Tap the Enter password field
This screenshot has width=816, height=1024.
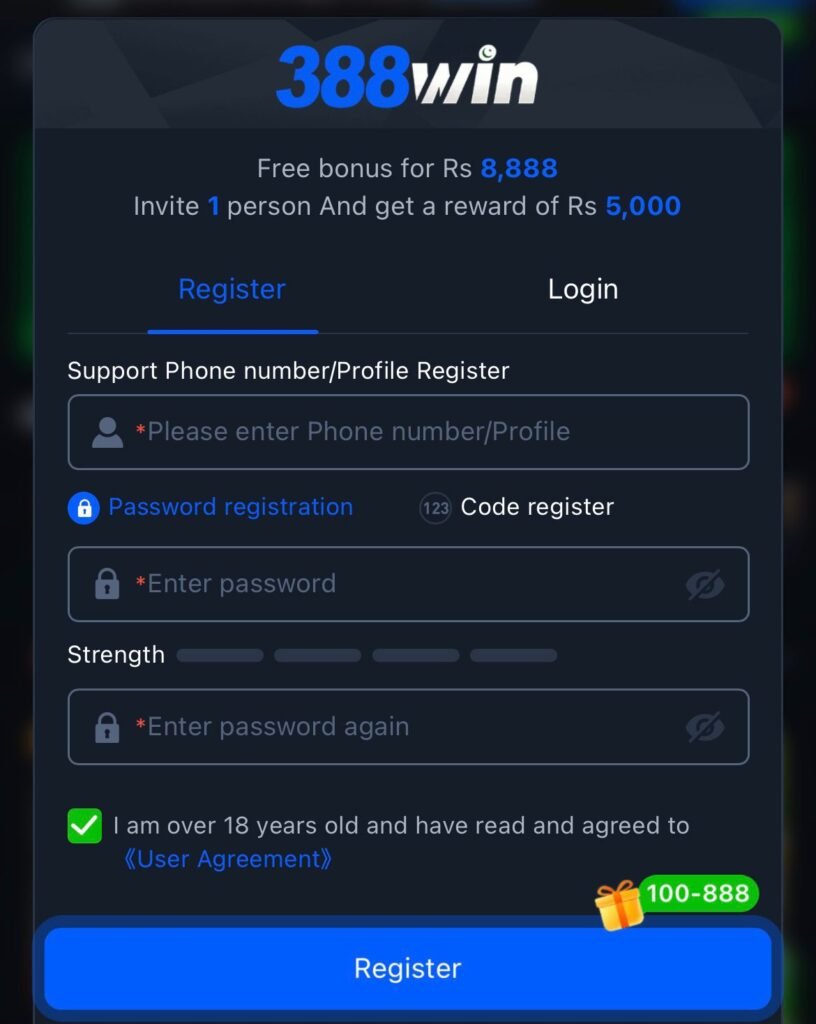point(400,584)
